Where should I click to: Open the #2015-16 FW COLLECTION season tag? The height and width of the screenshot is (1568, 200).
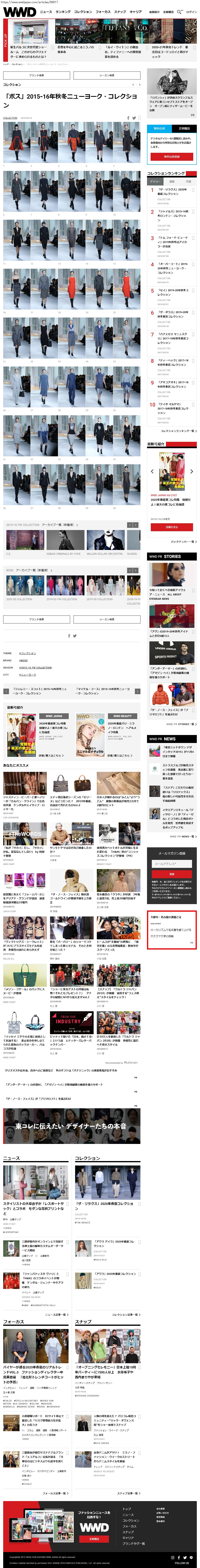click(x=35, y=668)
